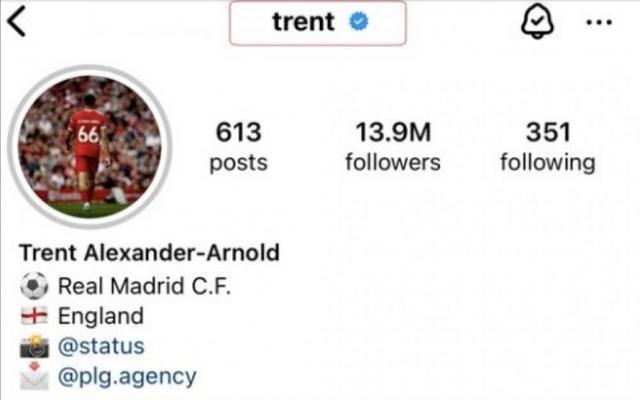The height and width of the screenshot is (400, 640).
Task: Open the three-dot overflow menu
Action: tap(597, 24)
